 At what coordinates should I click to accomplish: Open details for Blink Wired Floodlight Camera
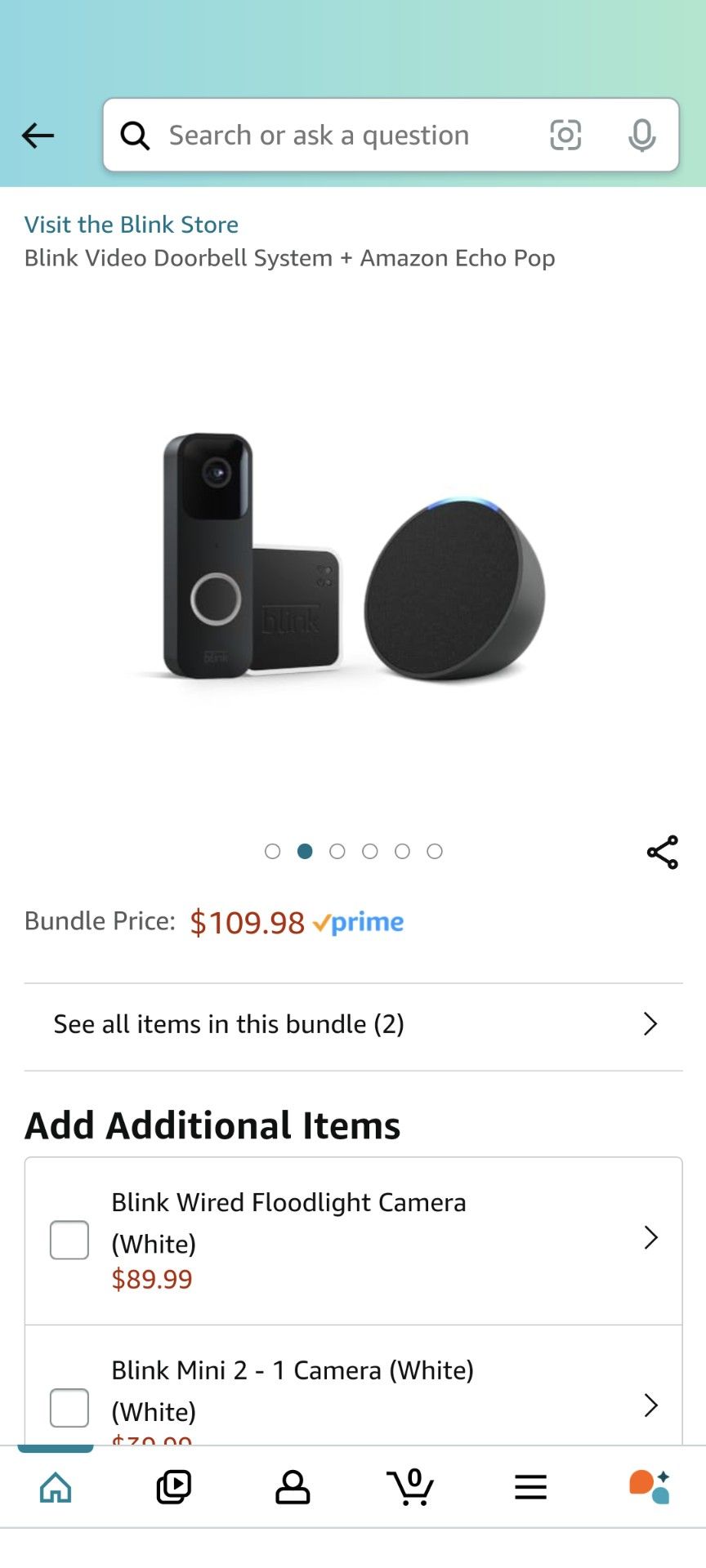click(651, 1238)
